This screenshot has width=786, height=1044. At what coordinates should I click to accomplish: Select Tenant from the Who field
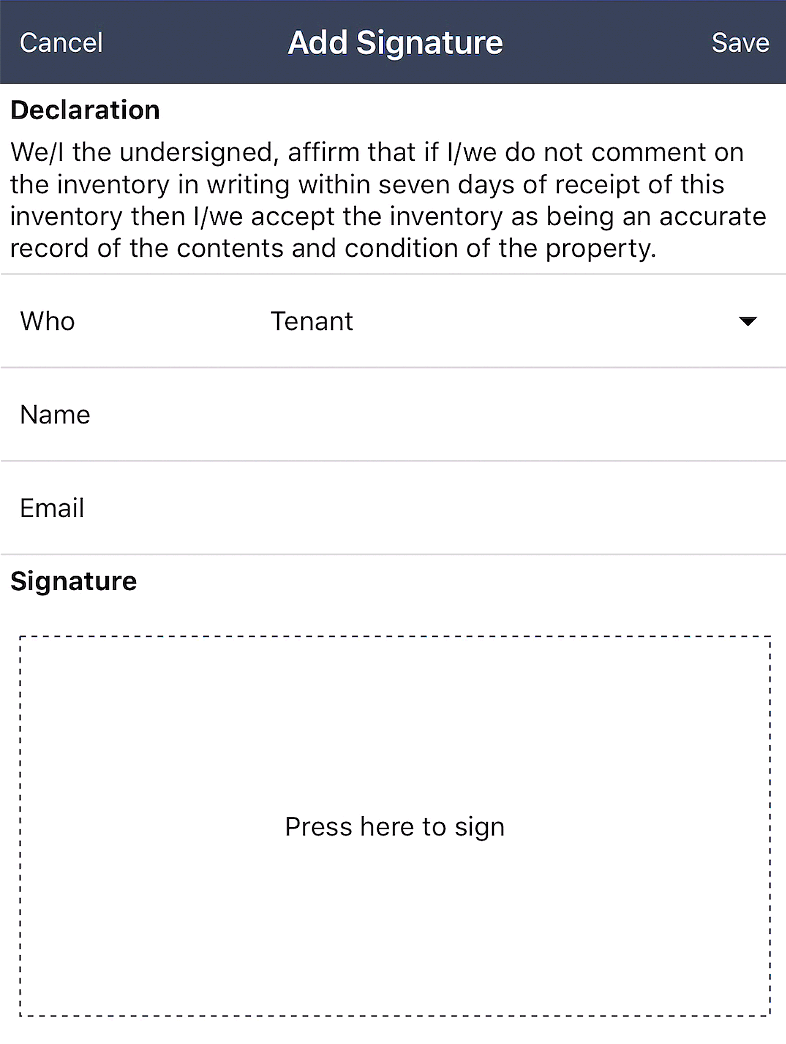point(311,321)
